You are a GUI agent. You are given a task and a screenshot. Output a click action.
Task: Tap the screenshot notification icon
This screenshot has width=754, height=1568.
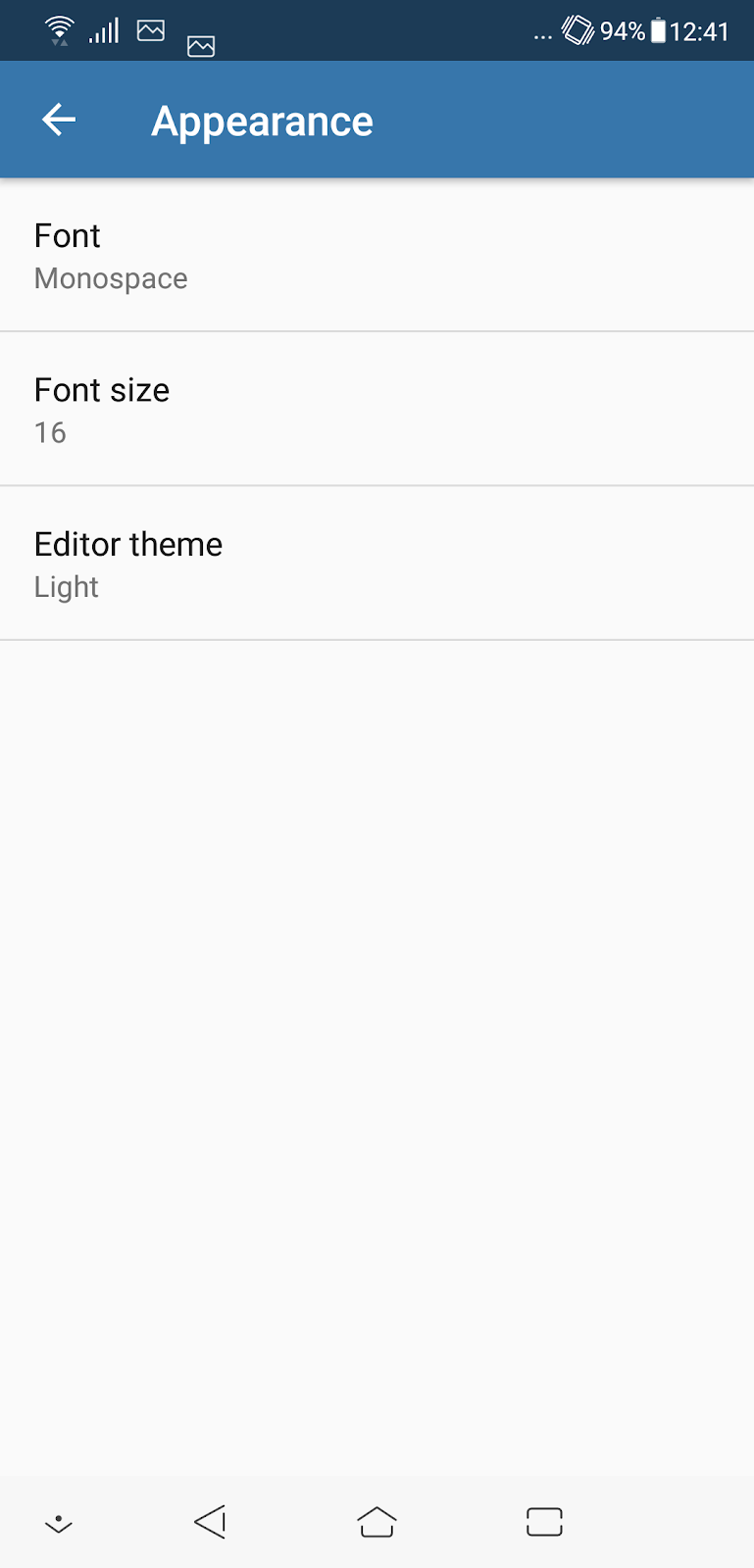point(150,30)
